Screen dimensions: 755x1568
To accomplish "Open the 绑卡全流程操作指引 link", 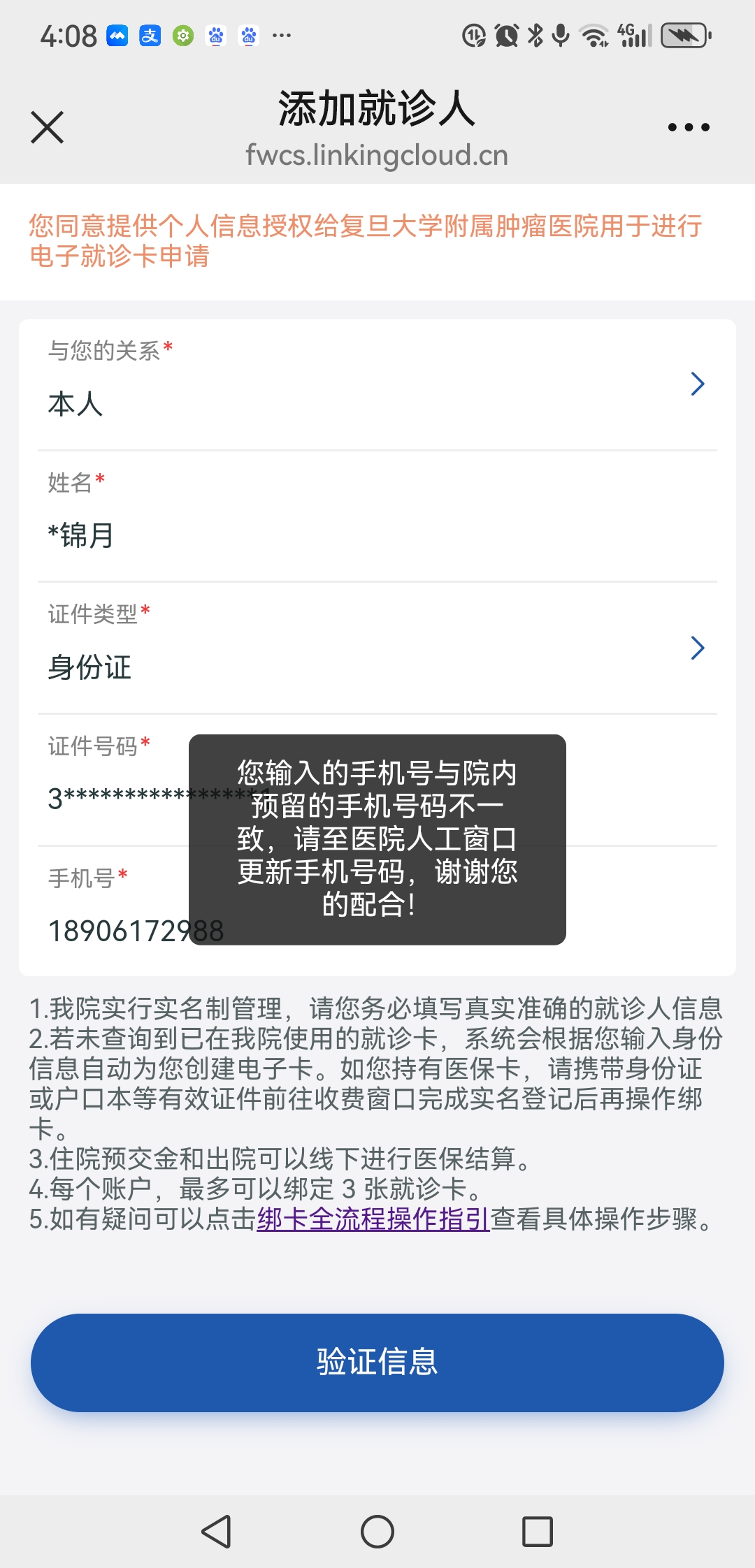I will click(373, 1219).
